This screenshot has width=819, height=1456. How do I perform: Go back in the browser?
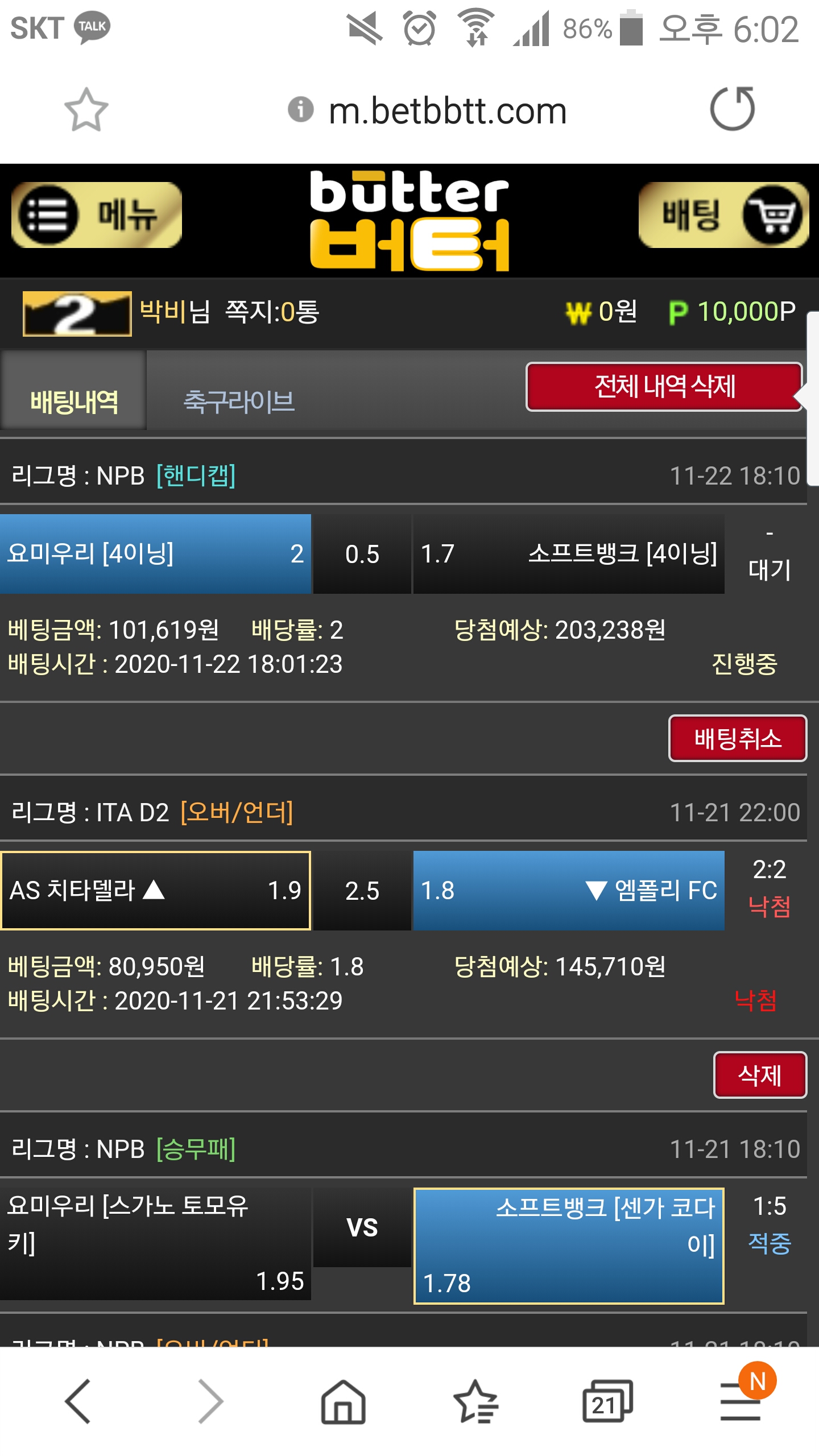pos(78,1401)
